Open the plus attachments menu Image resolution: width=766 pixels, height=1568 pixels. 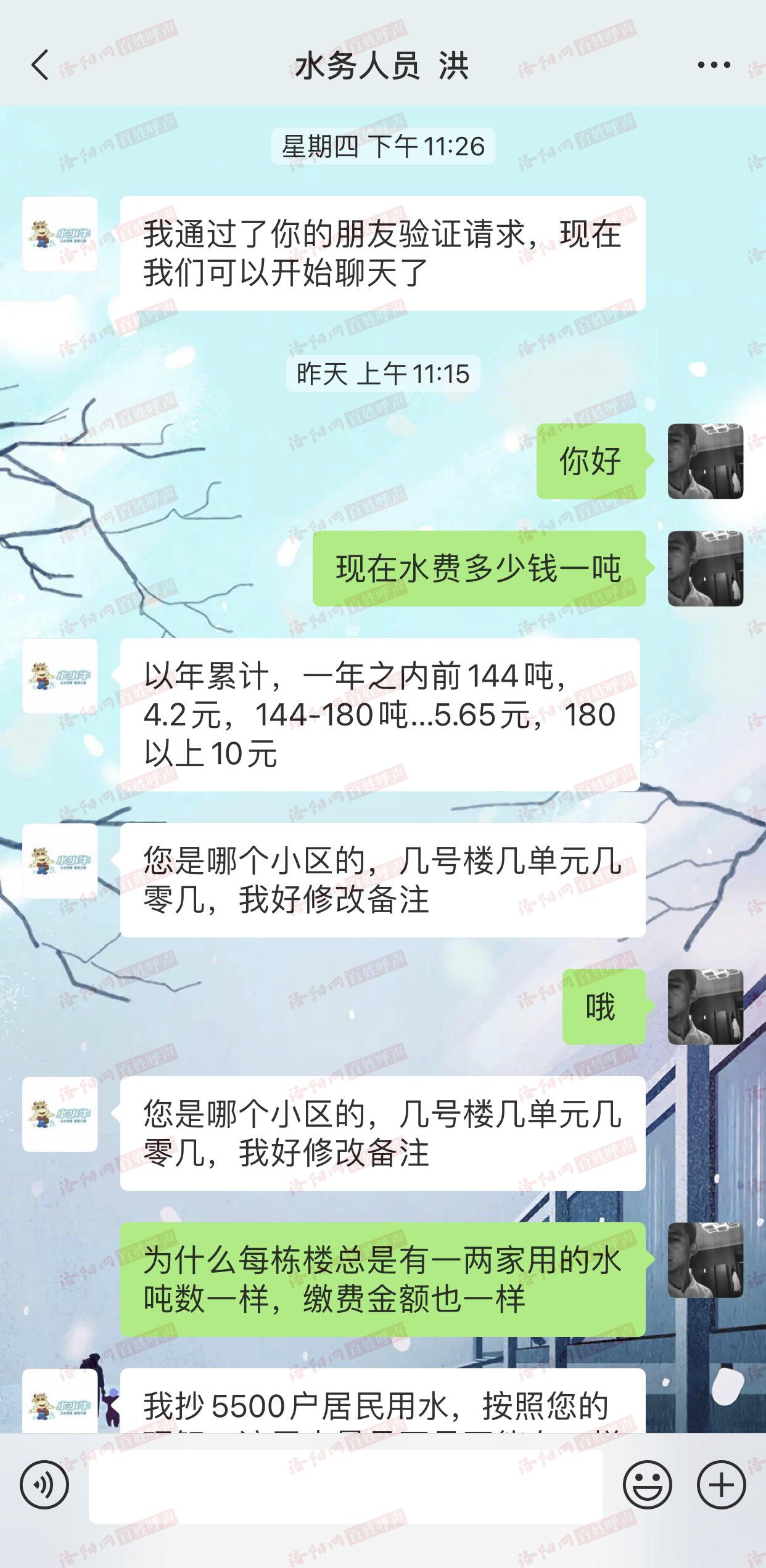pos(721,1485)
